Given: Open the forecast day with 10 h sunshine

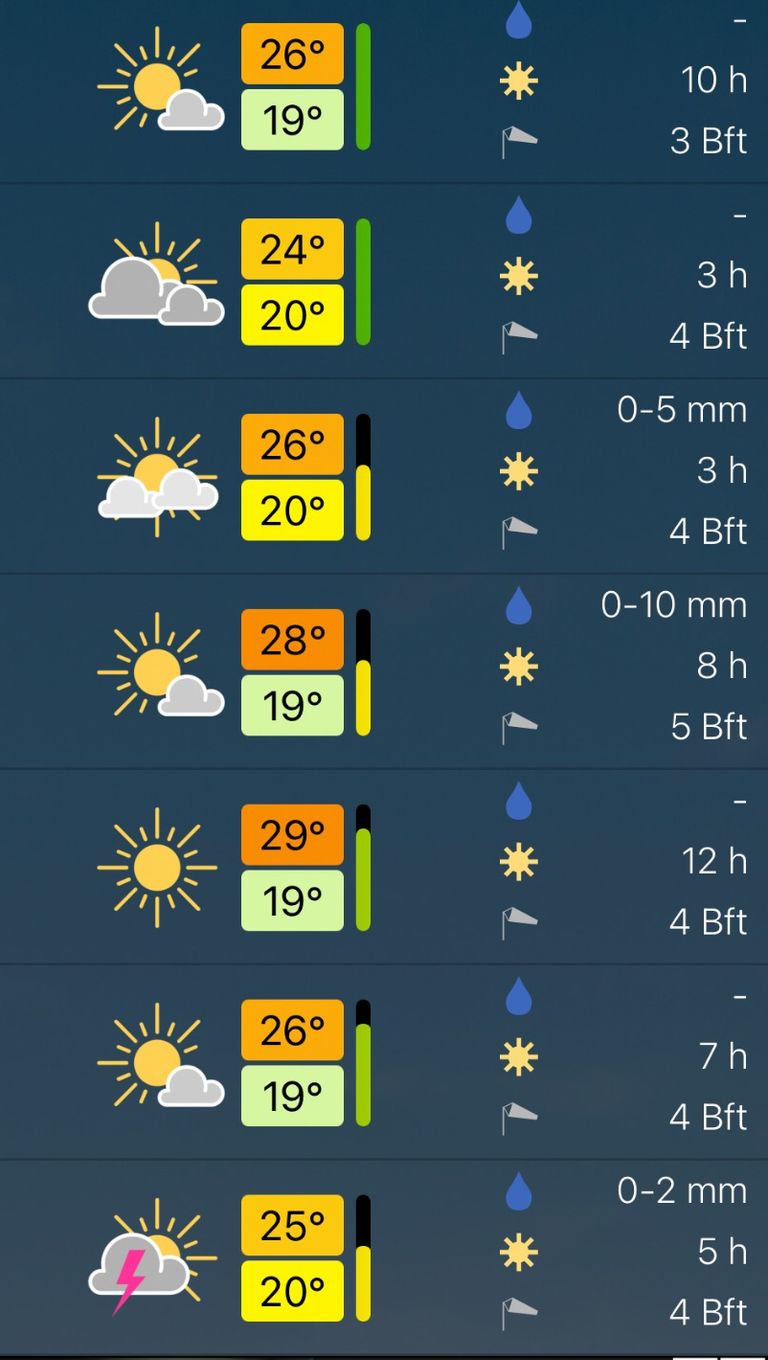Looking at the screenshot, I should pyautogui.click(x=384, y=91).
